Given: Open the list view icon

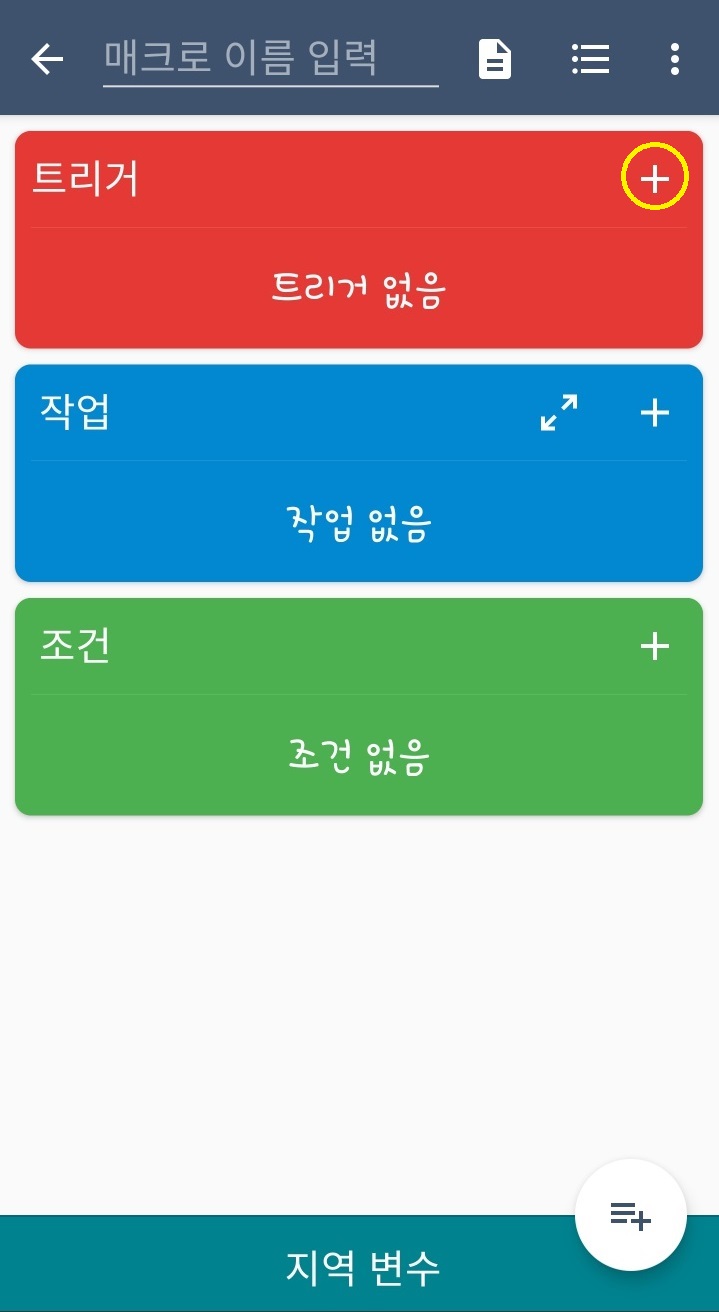Looking at the screenshot, I should tap(591, 59).
